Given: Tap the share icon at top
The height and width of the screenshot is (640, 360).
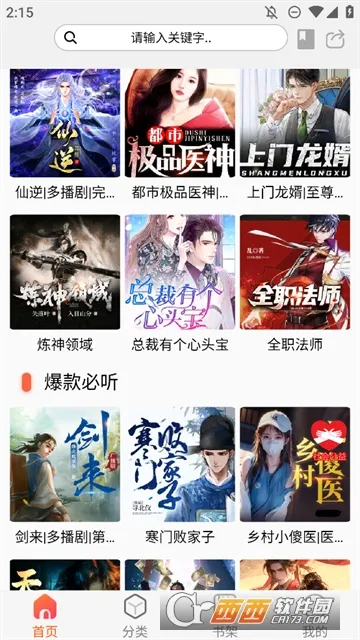Looking at the screenshot, I should click(336, 40).
